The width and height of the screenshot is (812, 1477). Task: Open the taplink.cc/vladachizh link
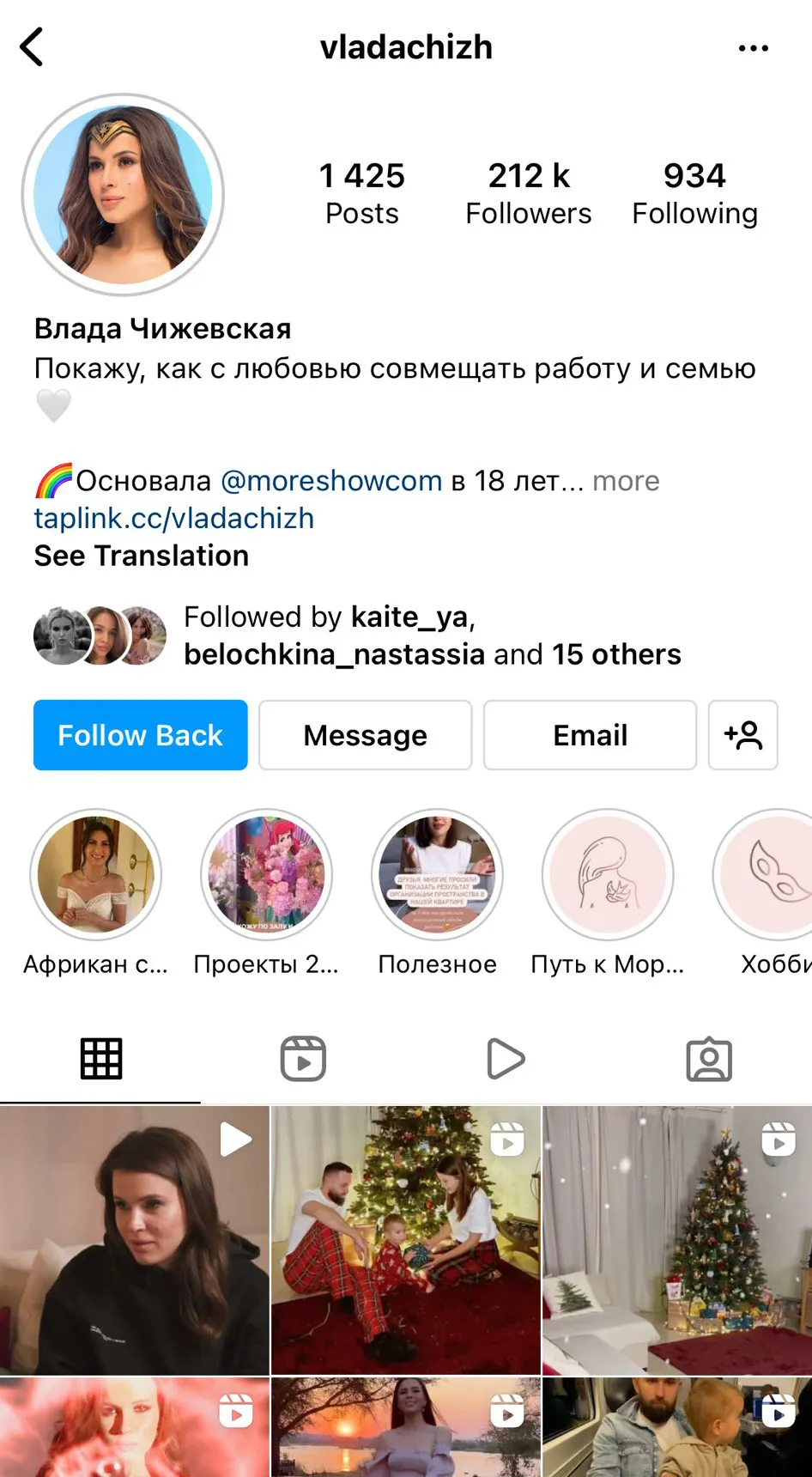click(x=174, y=519)
